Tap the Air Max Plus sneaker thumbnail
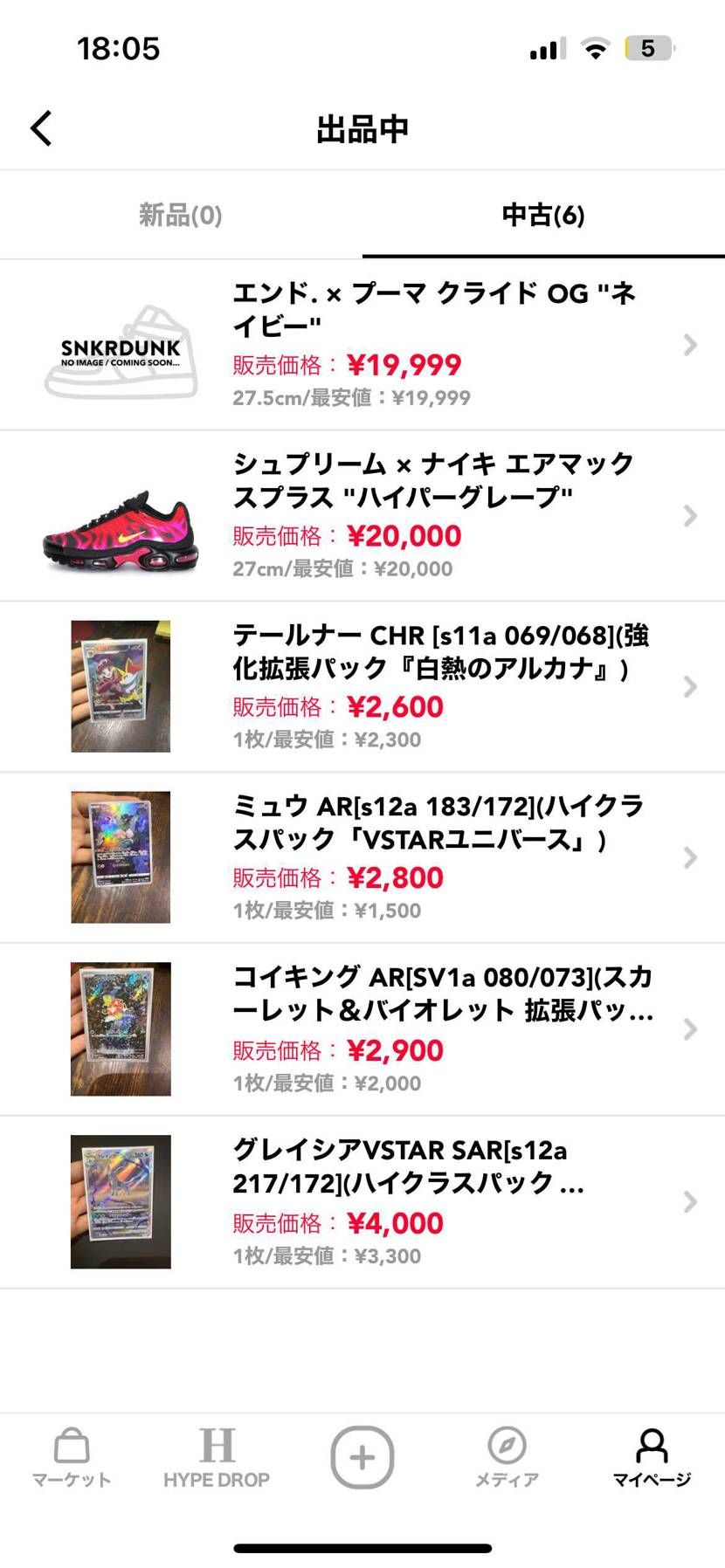Screen dimensions: 725x1568 click(121, 516)
